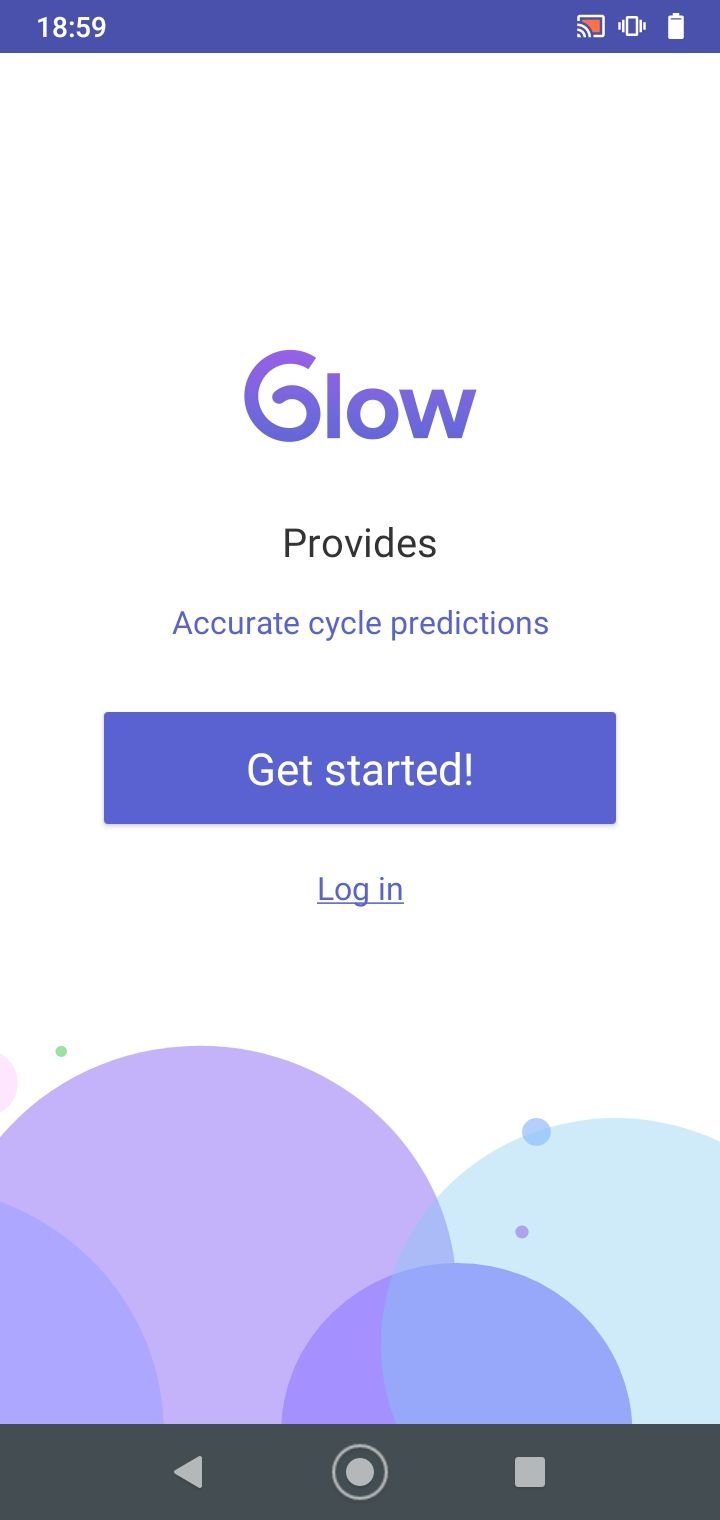Return to the home screen
720x1520 pixels.
(360, 1472)
